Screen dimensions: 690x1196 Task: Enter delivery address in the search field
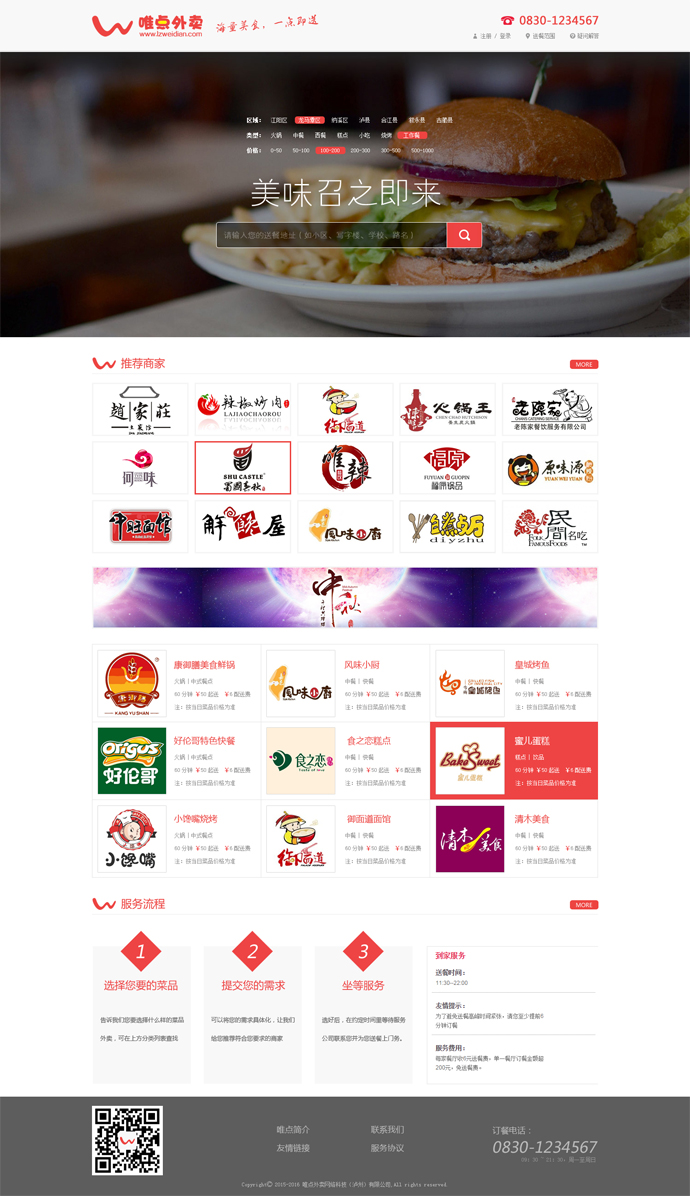331,235
